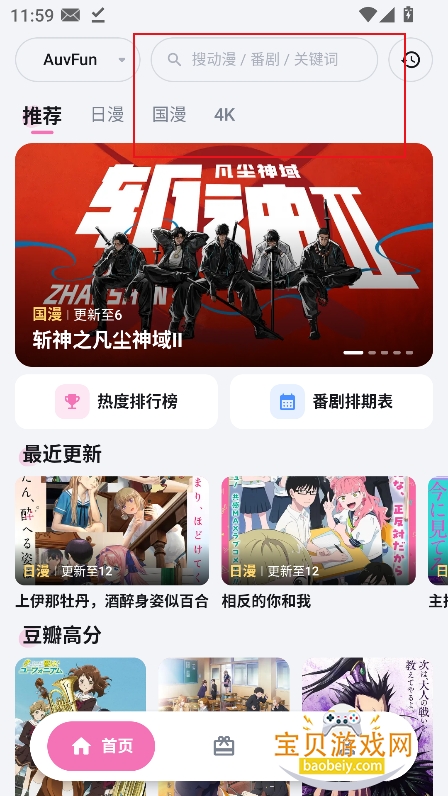448x796 pixels.
Task: Go to the 首页 home tab
Action: [101, 746]
